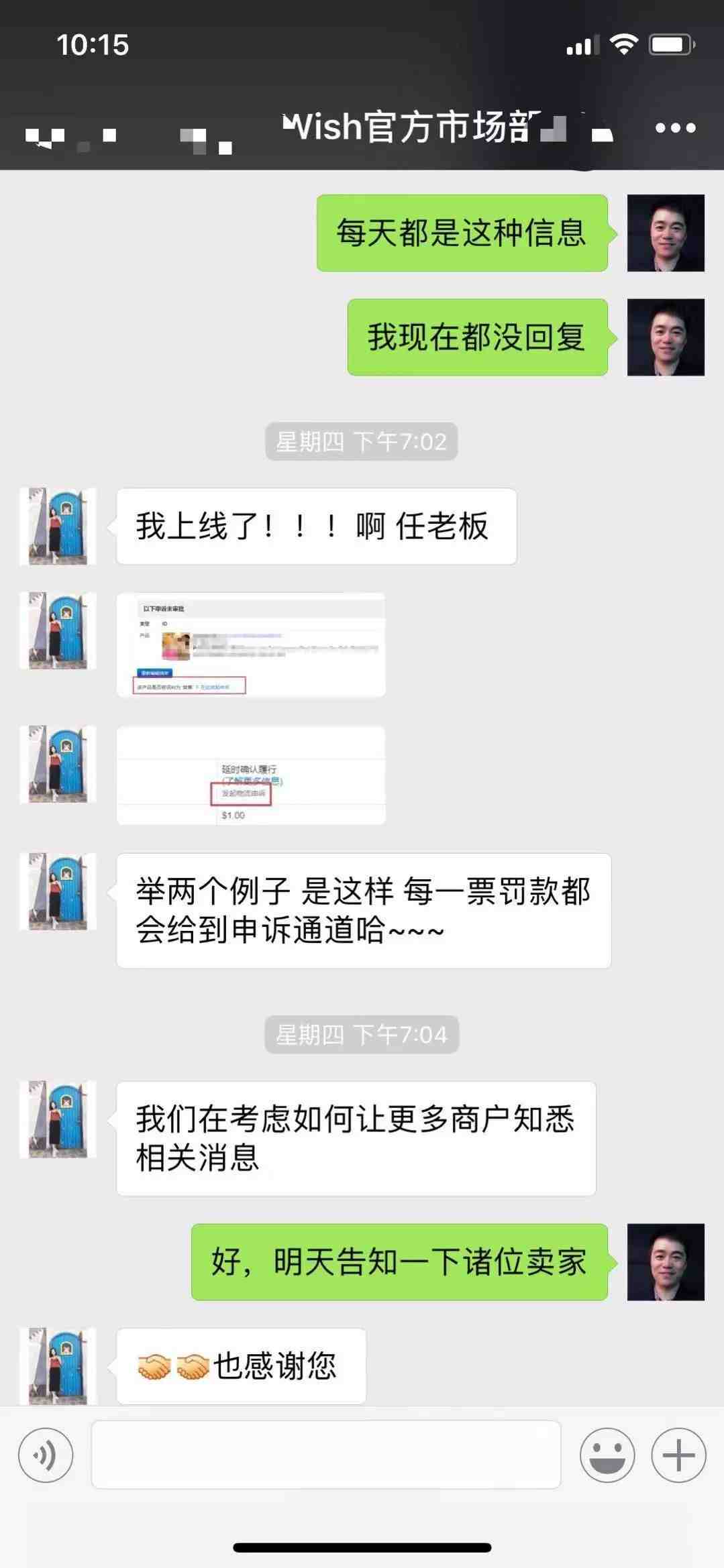View the pending appeals screenshot image
Viewport: 724px width, 1568px height.
[251, 645]
